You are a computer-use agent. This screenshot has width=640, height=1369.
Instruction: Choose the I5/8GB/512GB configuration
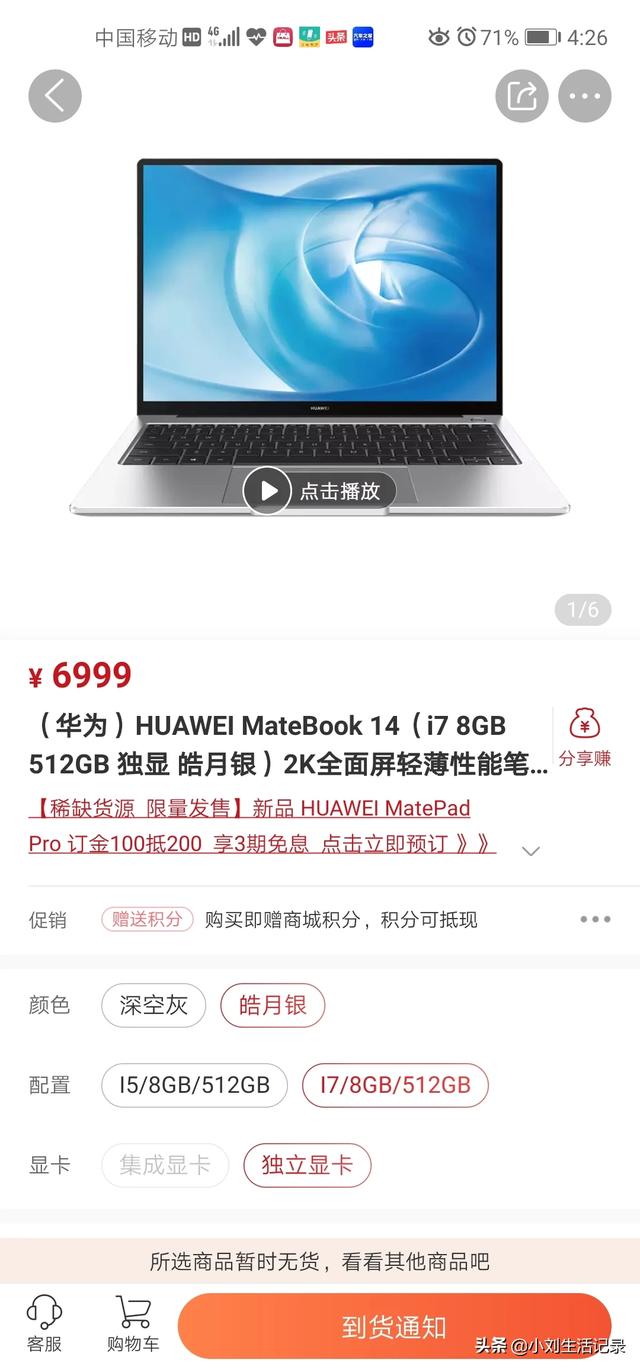(x=194, y=1085)
